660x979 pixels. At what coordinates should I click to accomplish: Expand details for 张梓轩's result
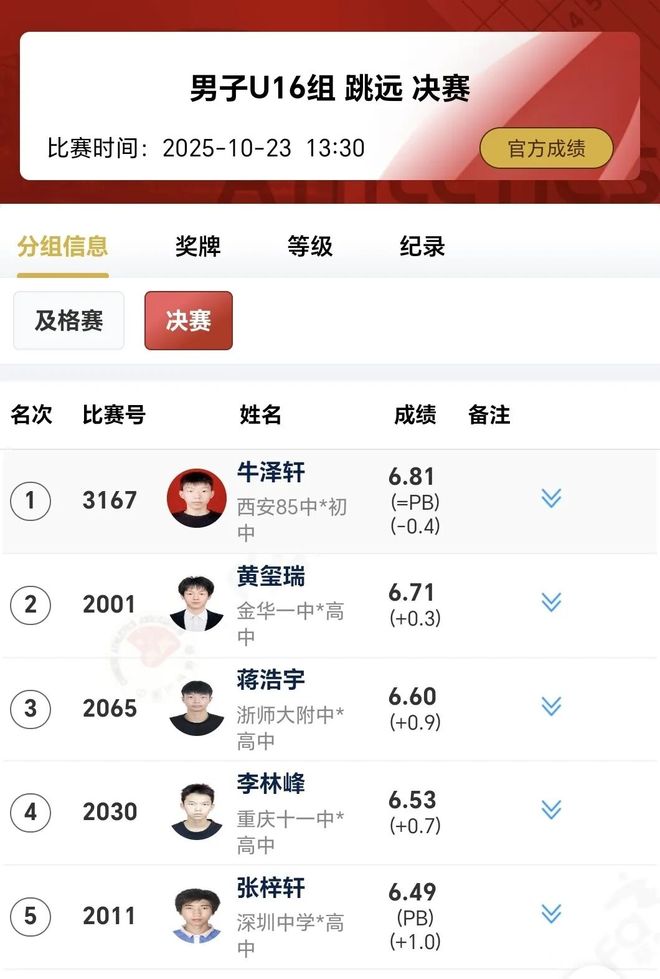pyautogui.click(x=551, y=913)
